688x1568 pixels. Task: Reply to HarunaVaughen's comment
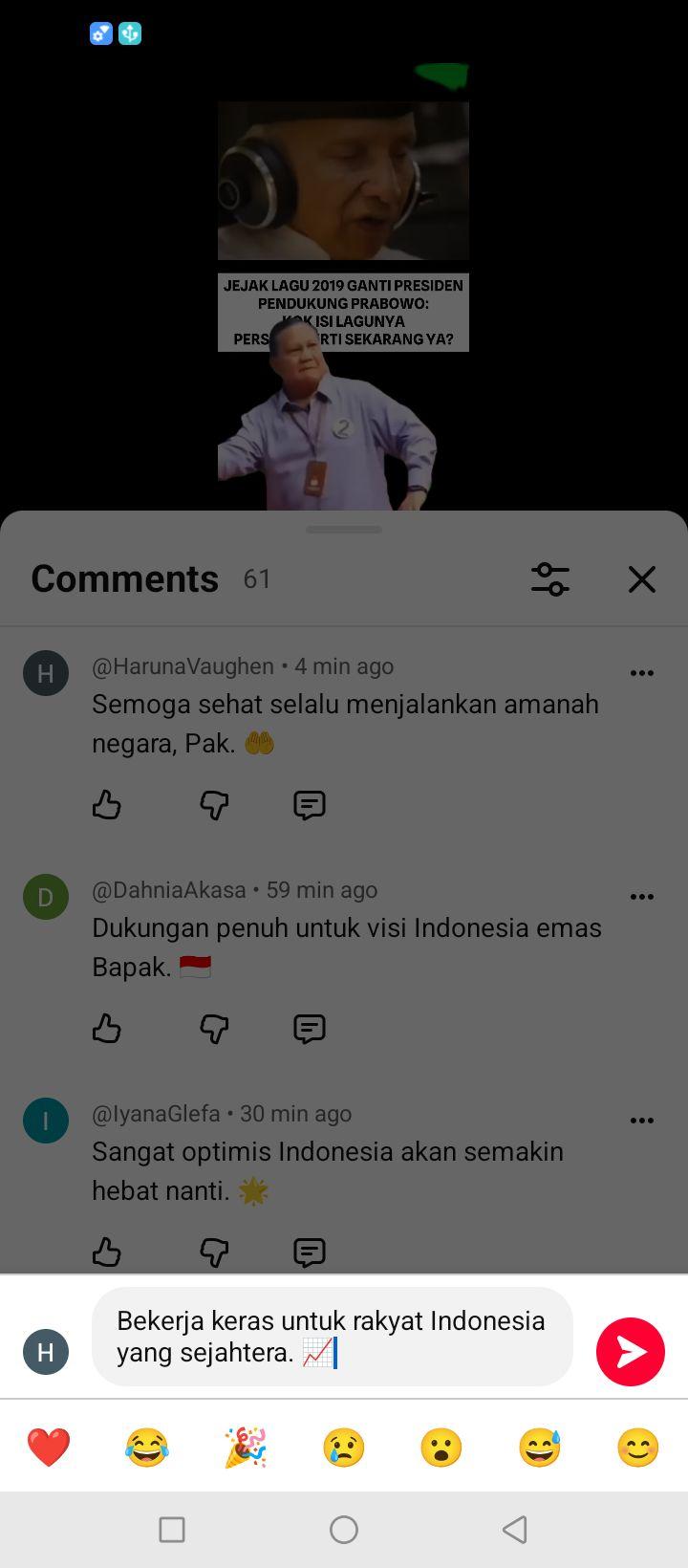point(310,805)
